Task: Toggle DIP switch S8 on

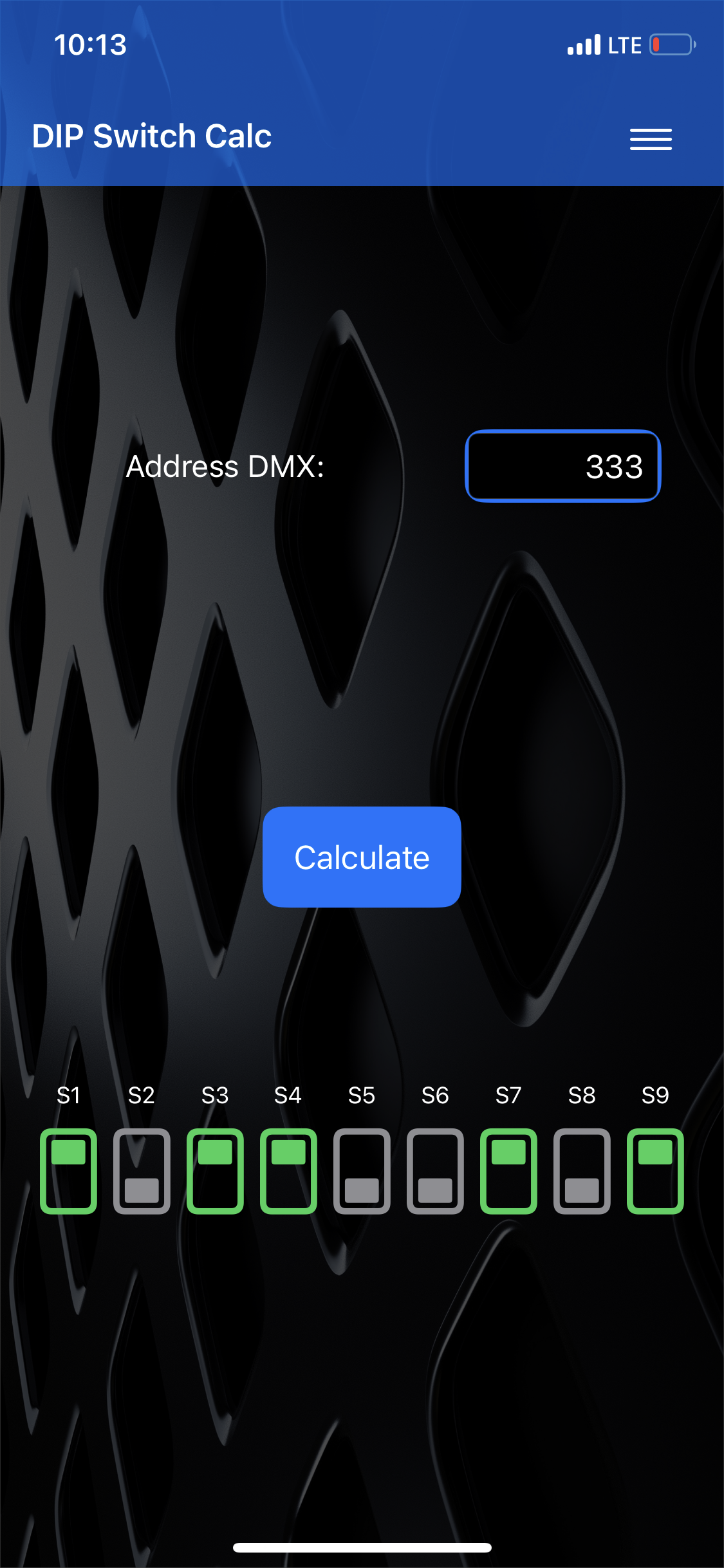Action: 582,1171
